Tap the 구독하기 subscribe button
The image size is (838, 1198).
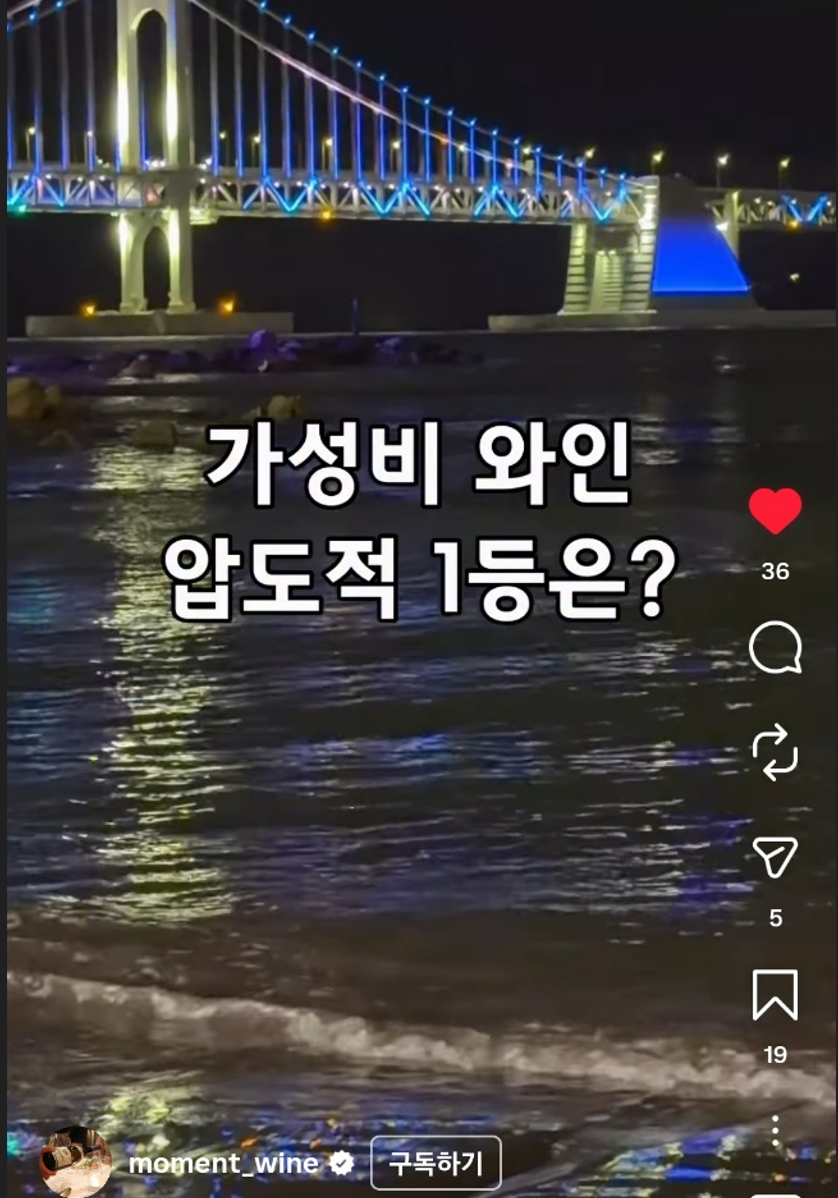[435, 1163]
